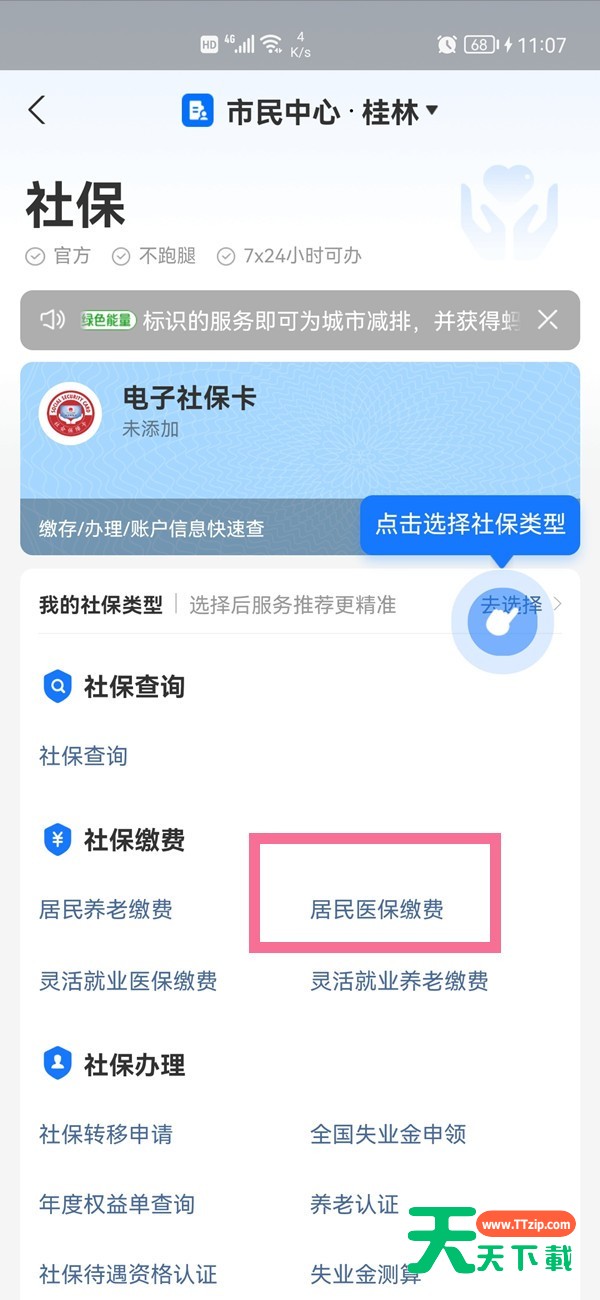Open 社保待遇资格认证

point(128,1274)
